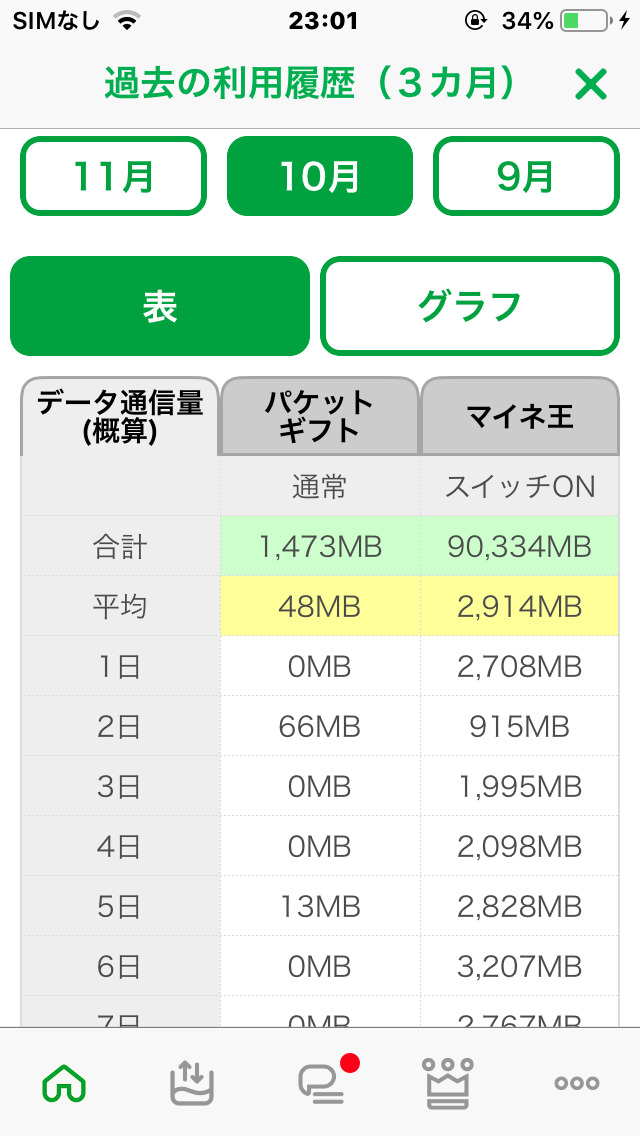Select the 10月 month button
Image resolution: width=640 pixels, height=1136 pixels.
tap(320, 176)
